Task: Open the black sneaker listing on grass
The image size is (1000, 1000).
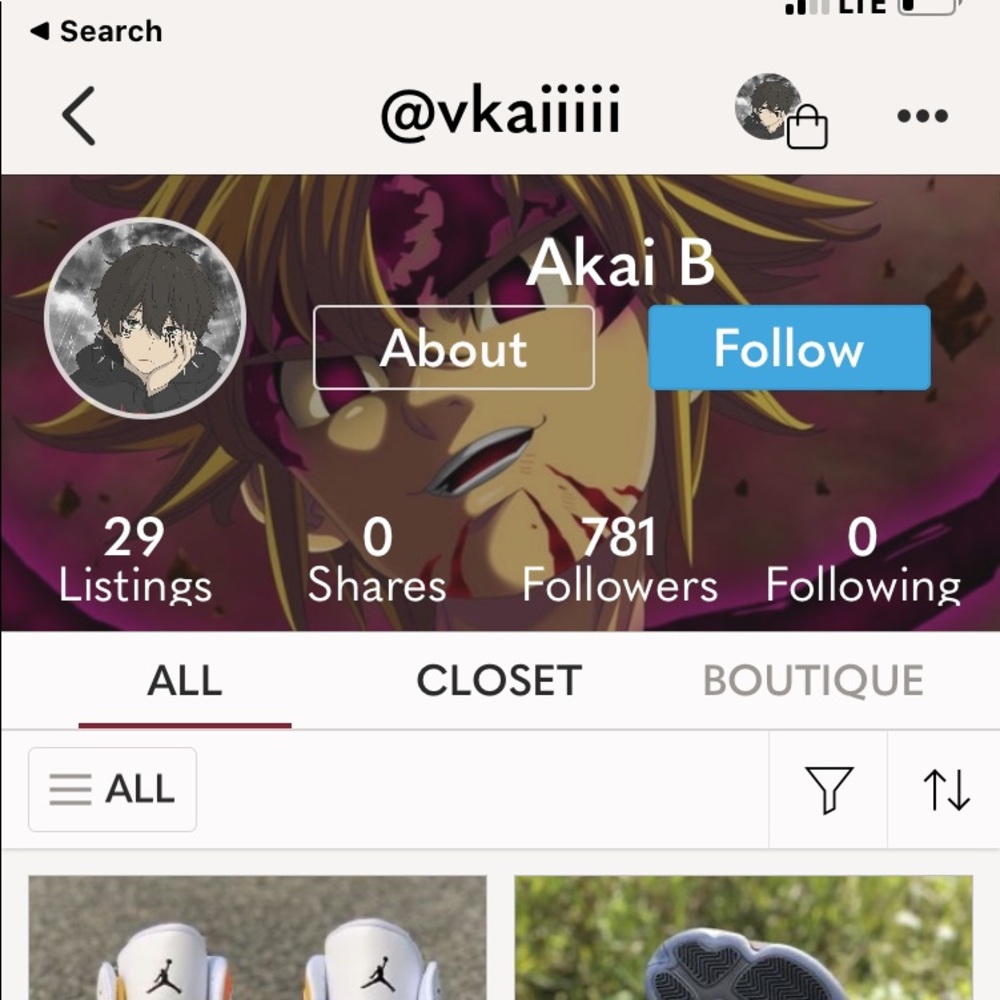Action: [x=743, y=938]
